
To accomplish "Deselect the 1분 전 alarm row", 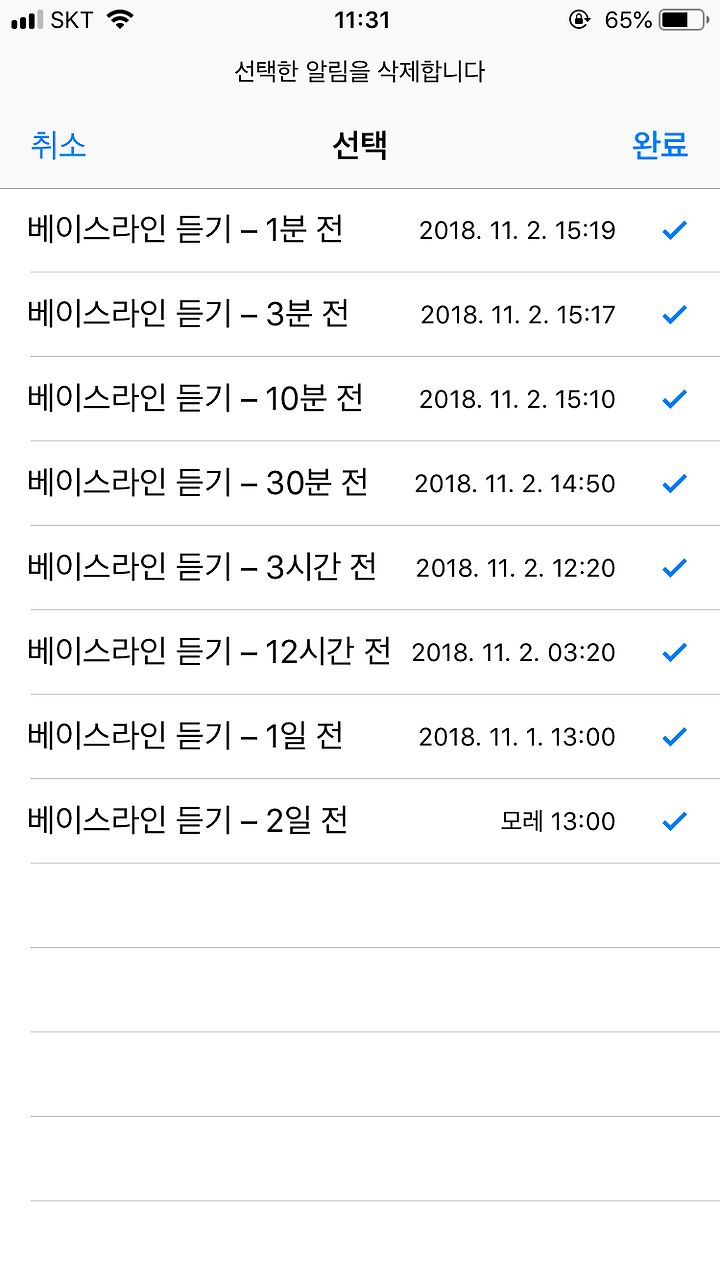I will click(360, 230).
